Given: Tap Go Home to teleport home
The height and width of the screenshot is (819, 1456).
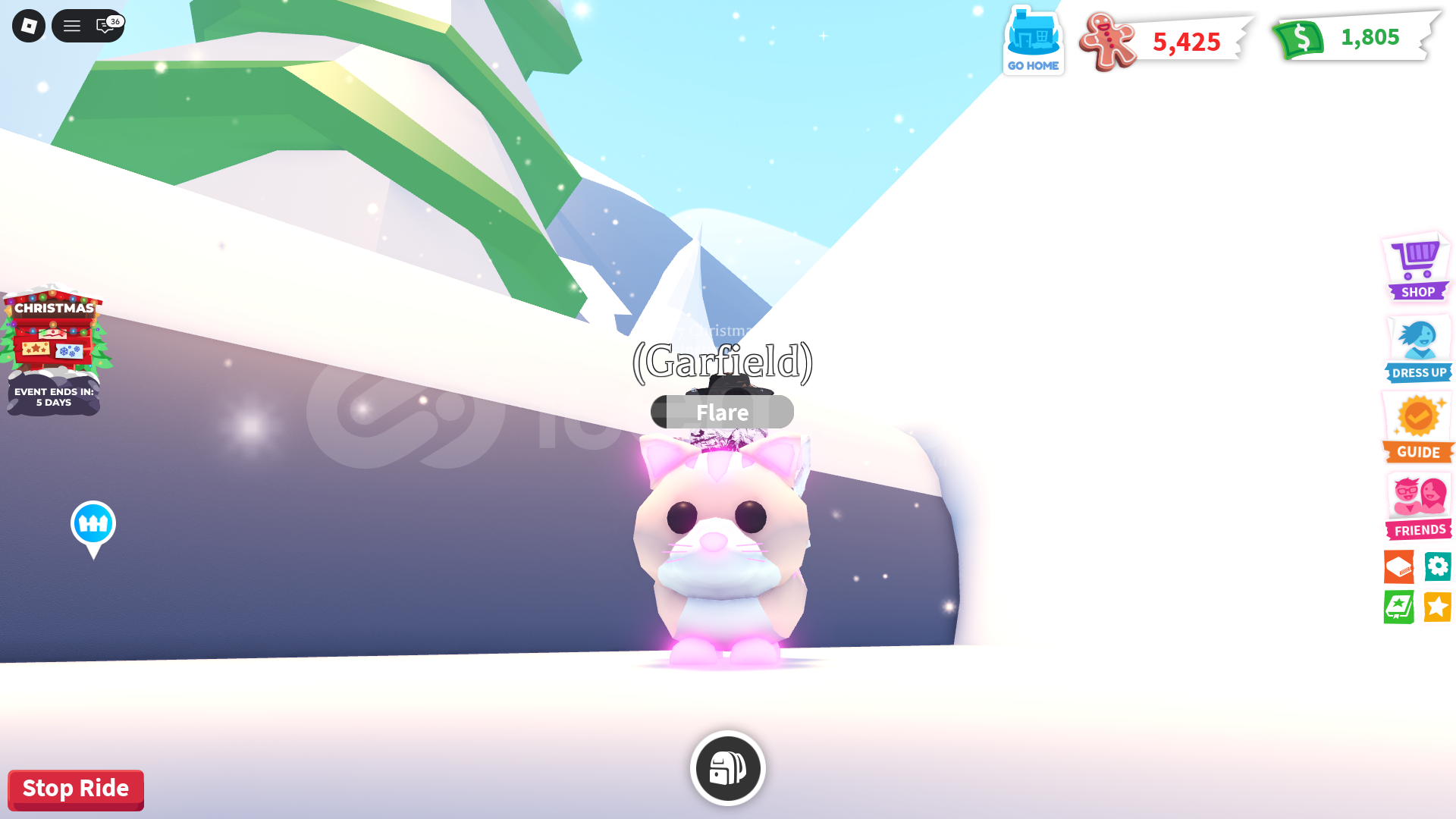Looking at the screenshot, I should 1033,42.
